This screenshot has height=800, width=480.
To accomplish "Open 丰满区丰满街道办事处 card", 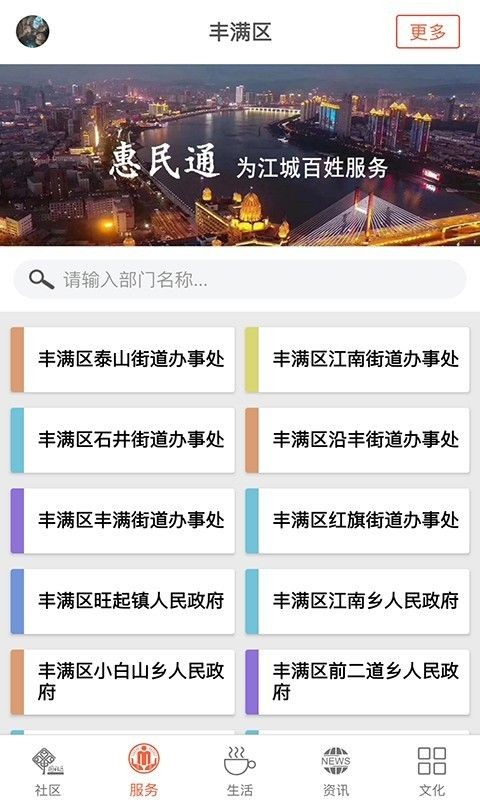I will (x=122, y=521).
